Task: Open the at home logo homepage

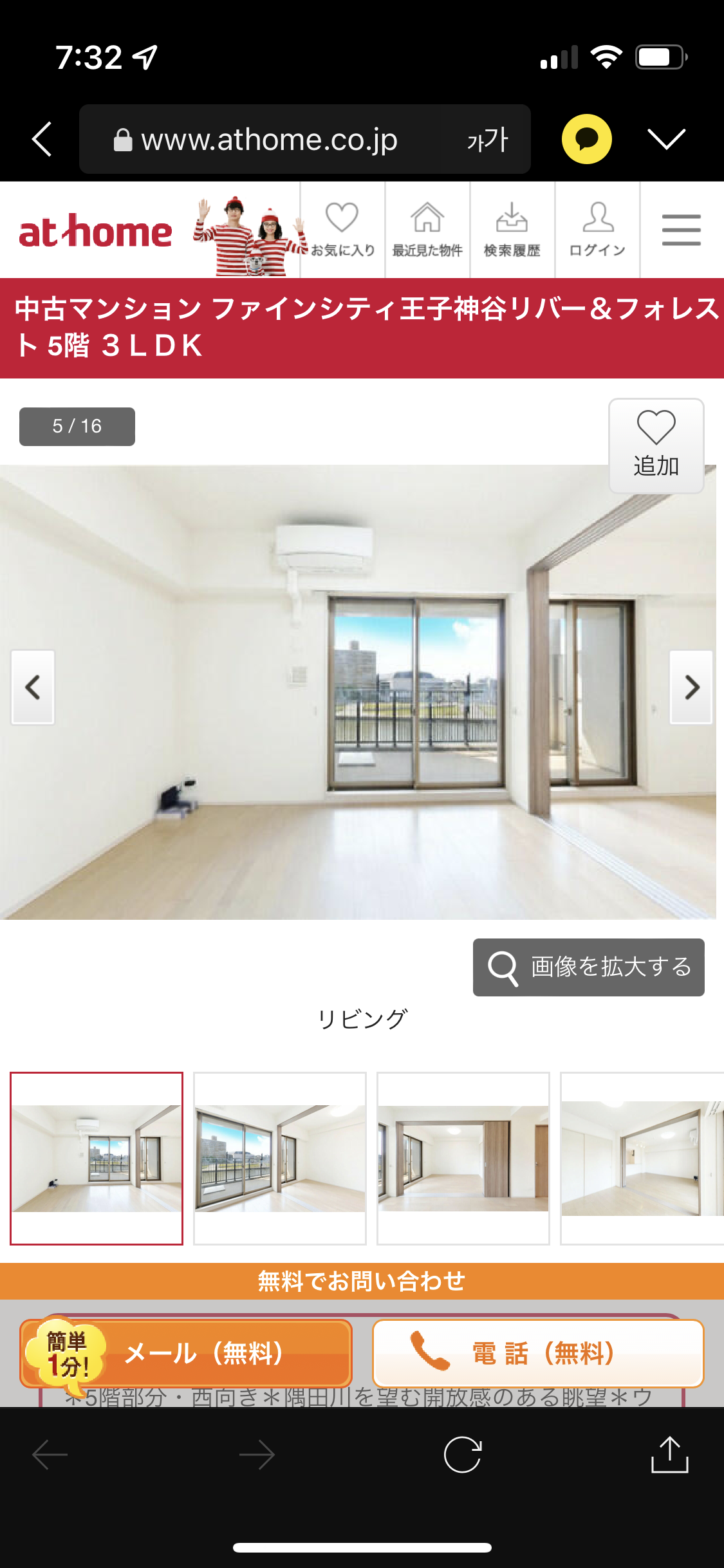Action: (96, 232)
